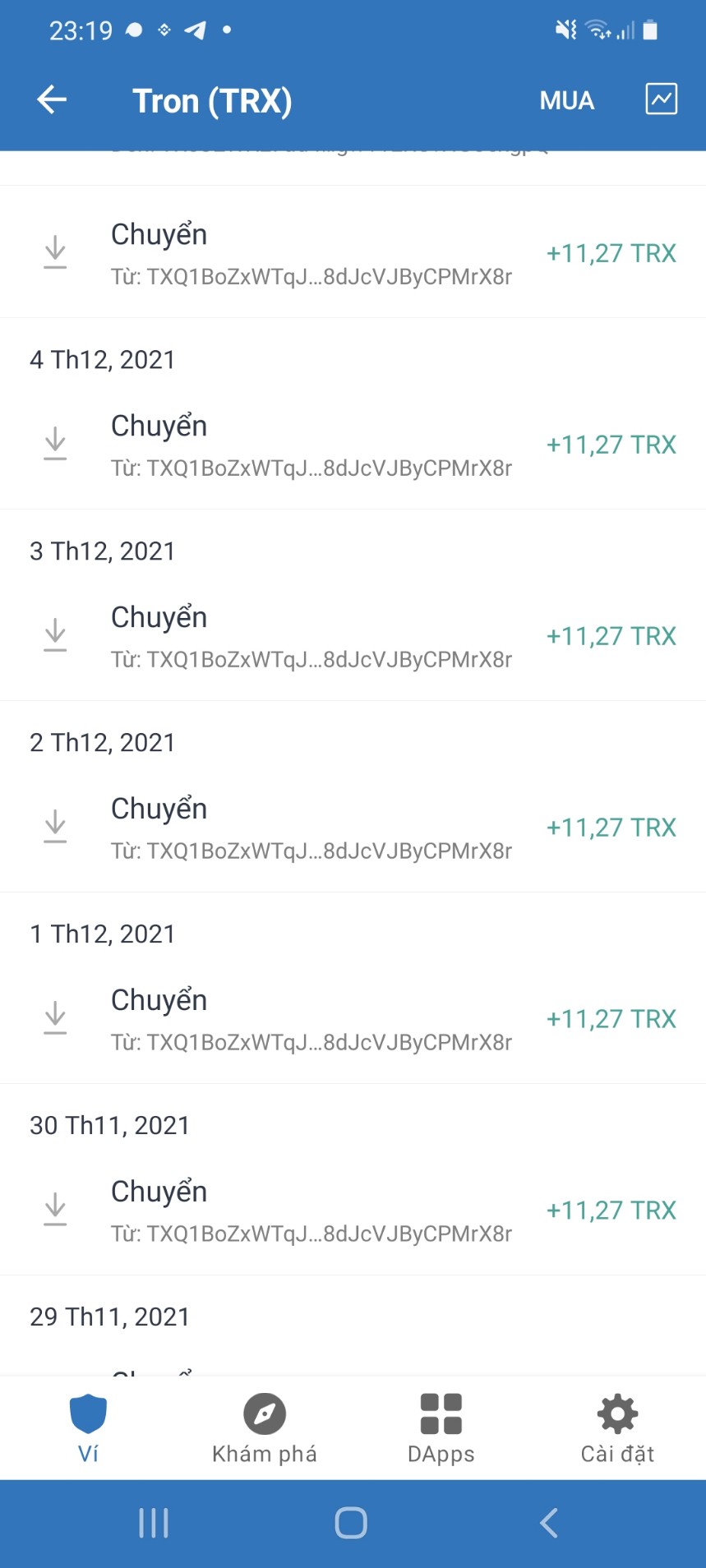View the transaction from 3 Th12, 2021
The width and height of the screenshot is (706, 1568).
point(353,636)
